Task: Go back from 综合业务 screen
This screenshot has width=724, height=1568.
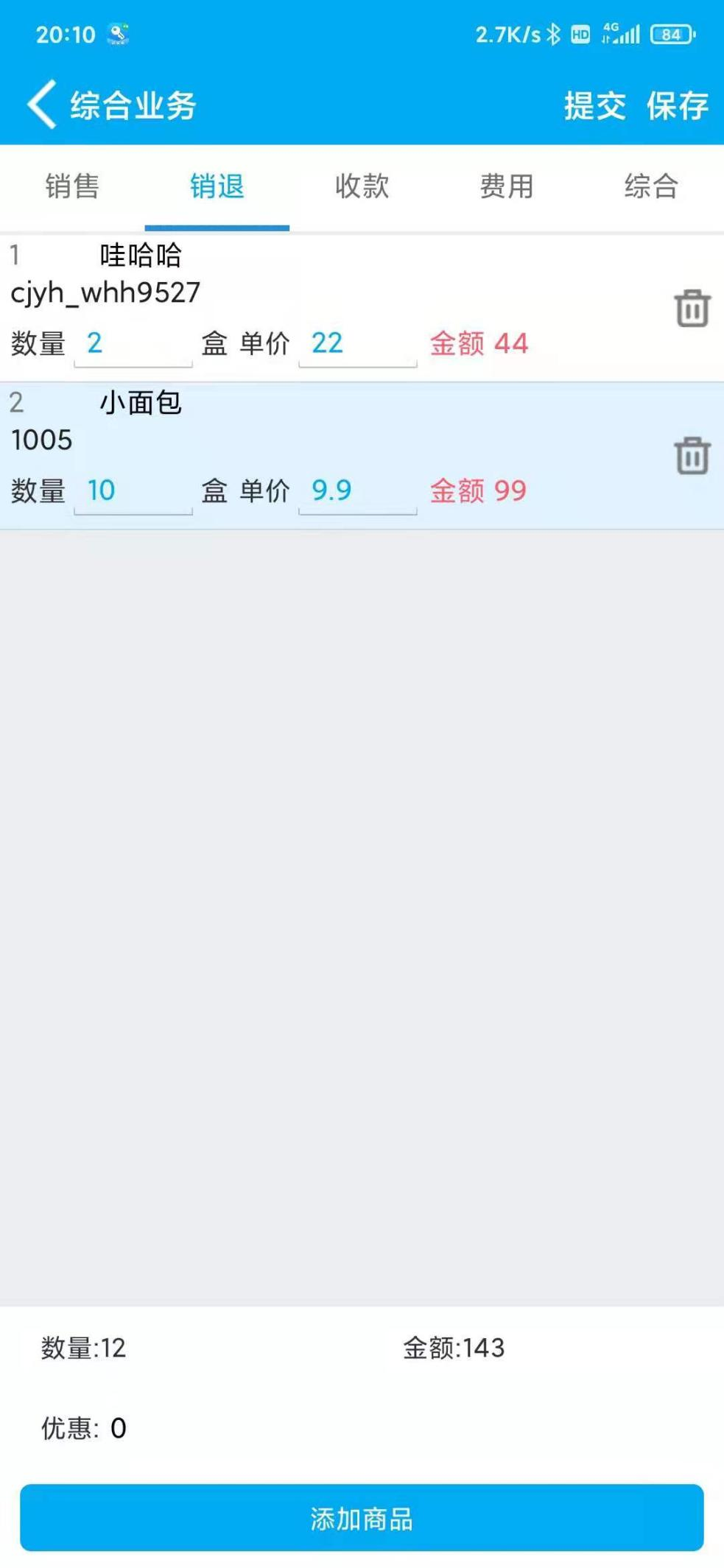Action: coord(42,105)
